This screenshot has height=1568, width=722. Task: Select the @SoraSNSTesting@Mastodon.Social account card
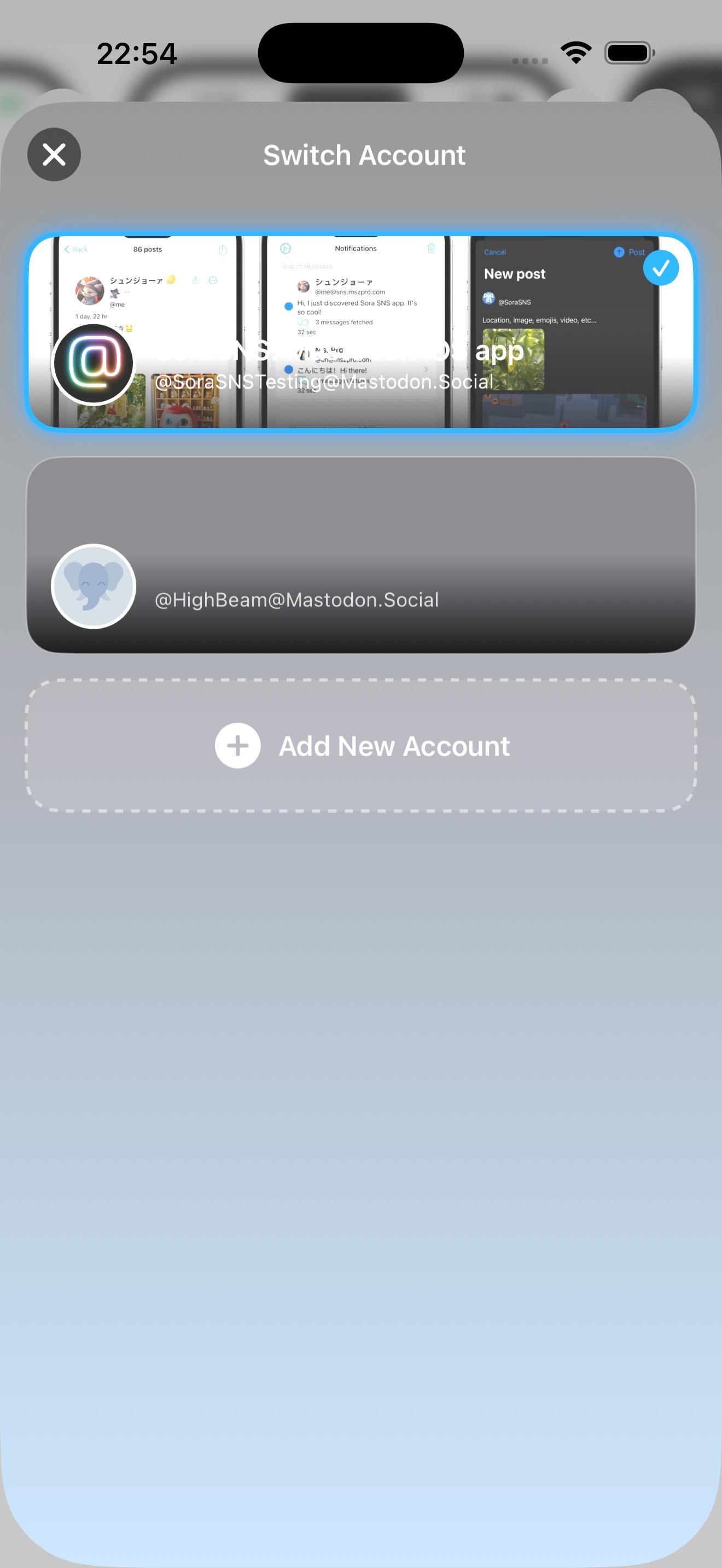coord(360,332)
